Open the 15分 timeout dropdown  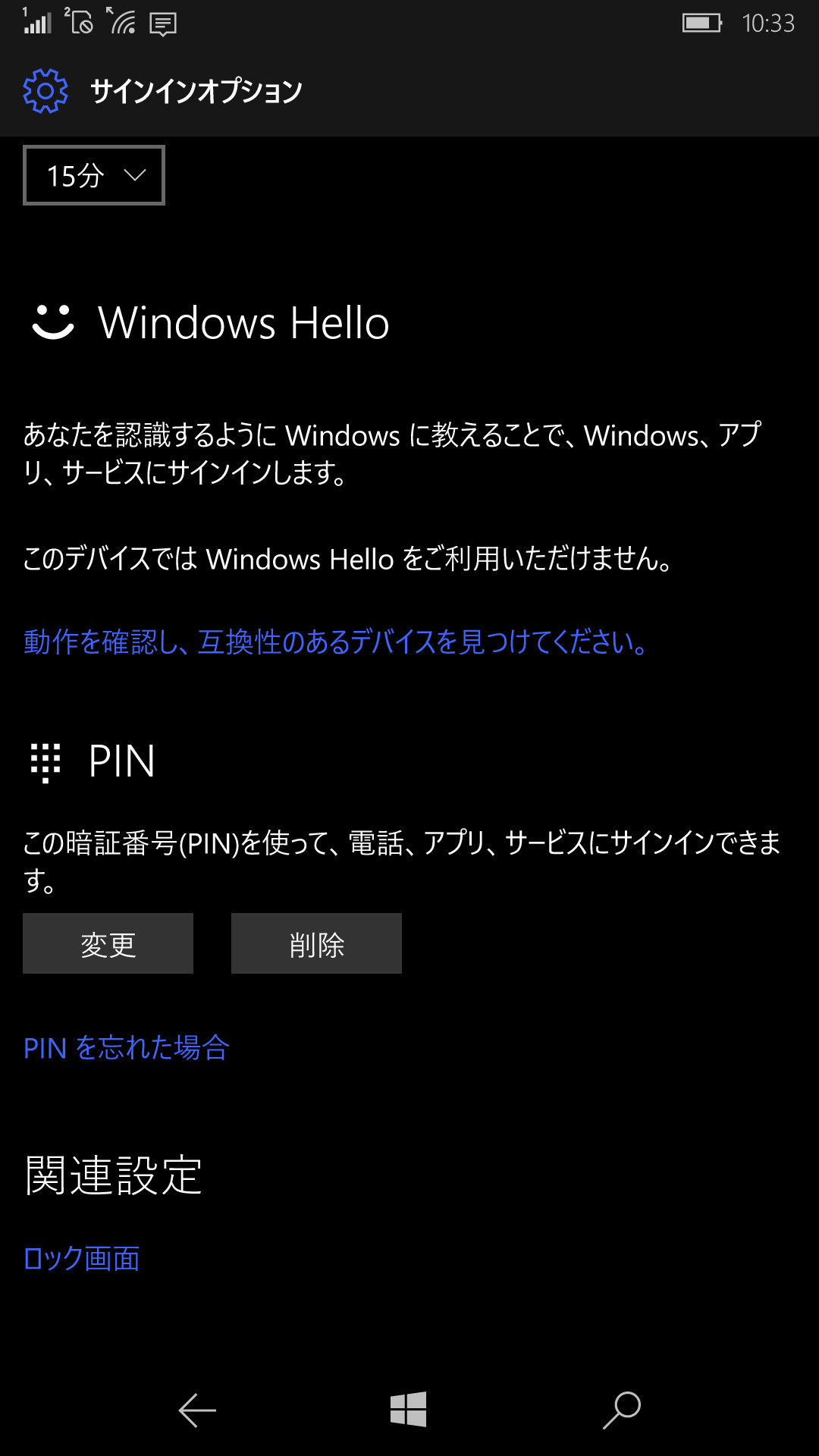tap(93, 174)
